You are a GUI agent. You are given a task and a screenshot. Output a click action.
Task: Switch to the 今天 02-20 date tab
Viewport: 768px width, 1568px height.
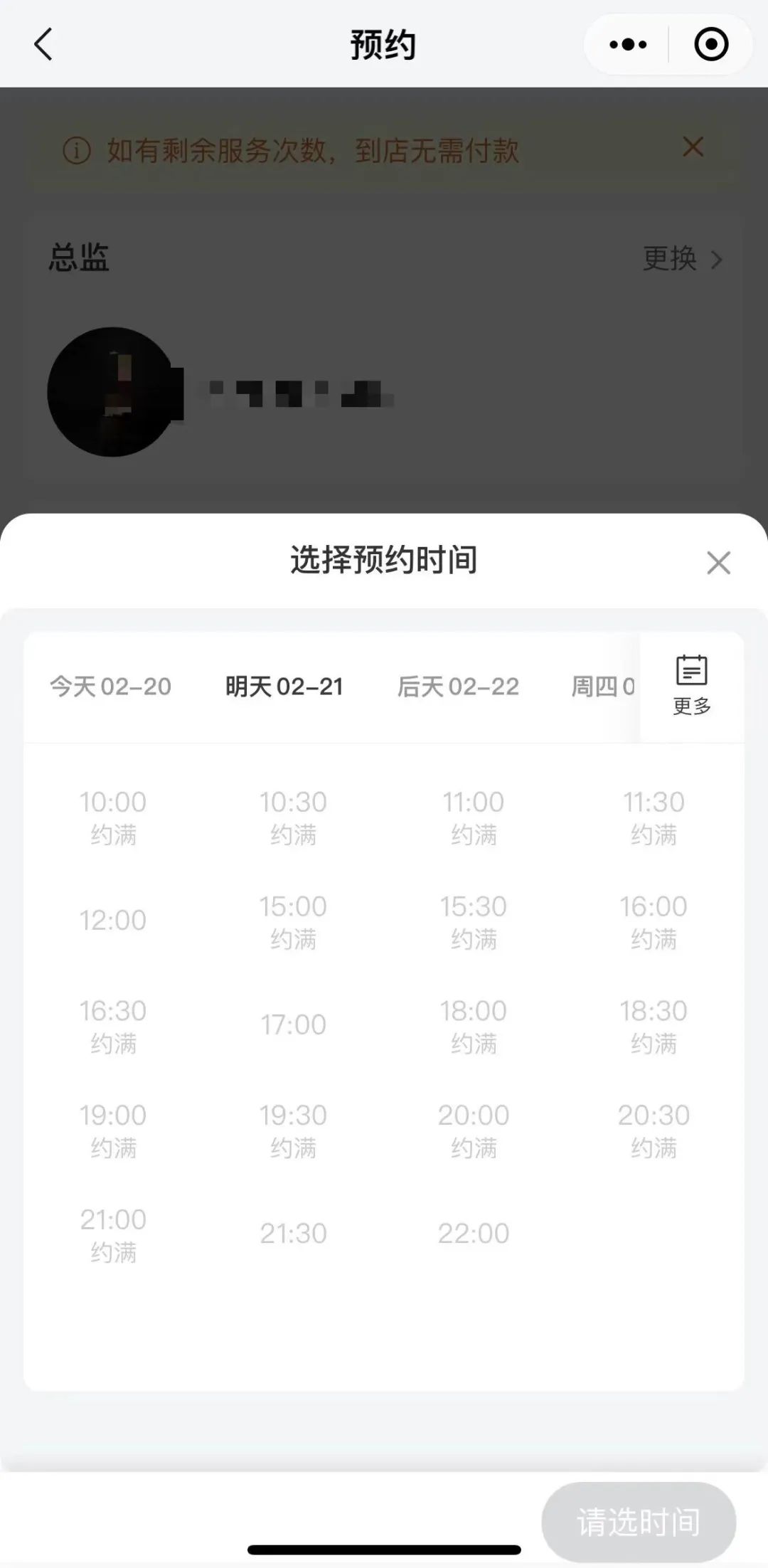[x=110, y=687]
